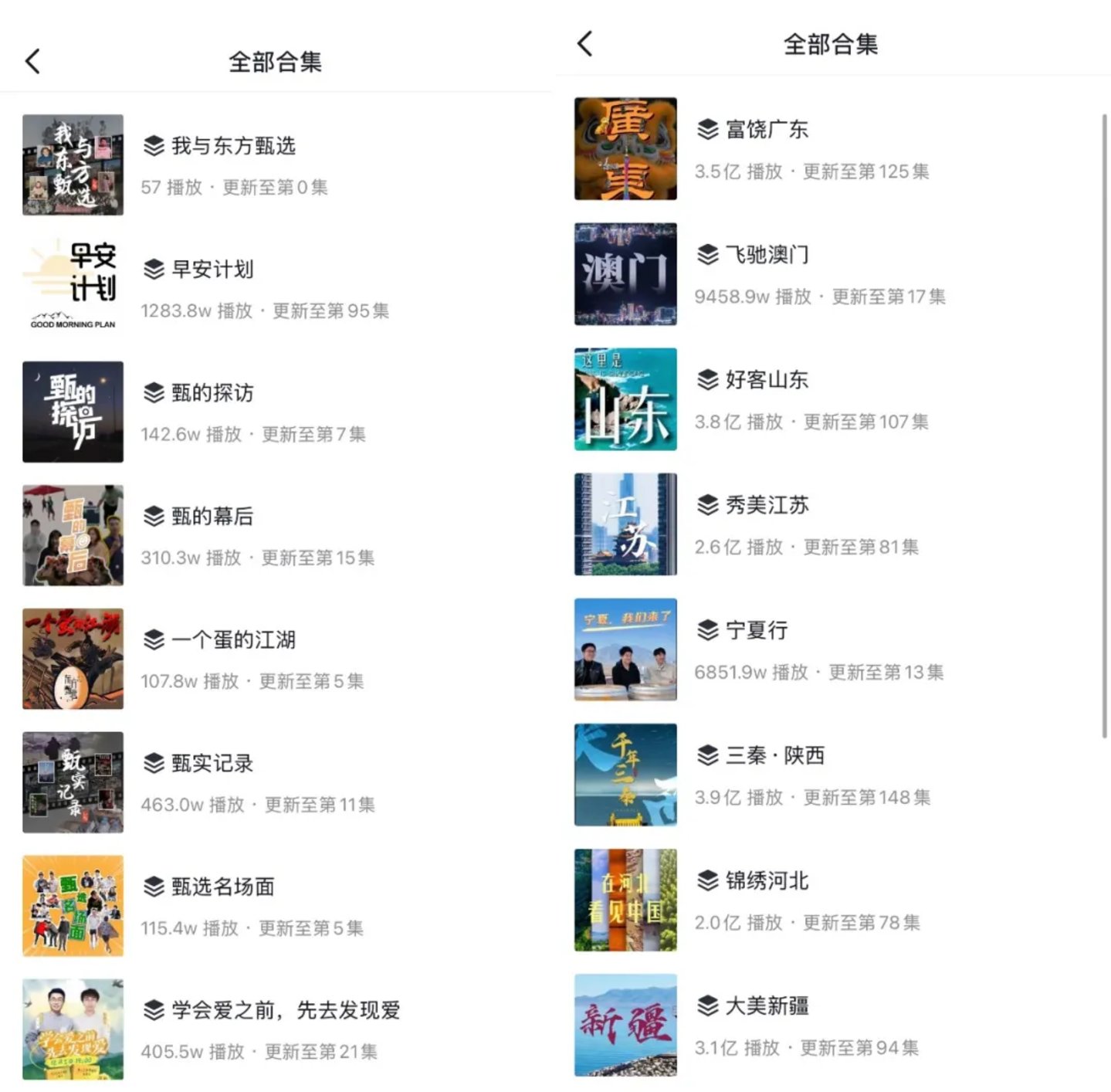Tap the 甄选名场面 collection
1111x1092 pixels.
223,887
